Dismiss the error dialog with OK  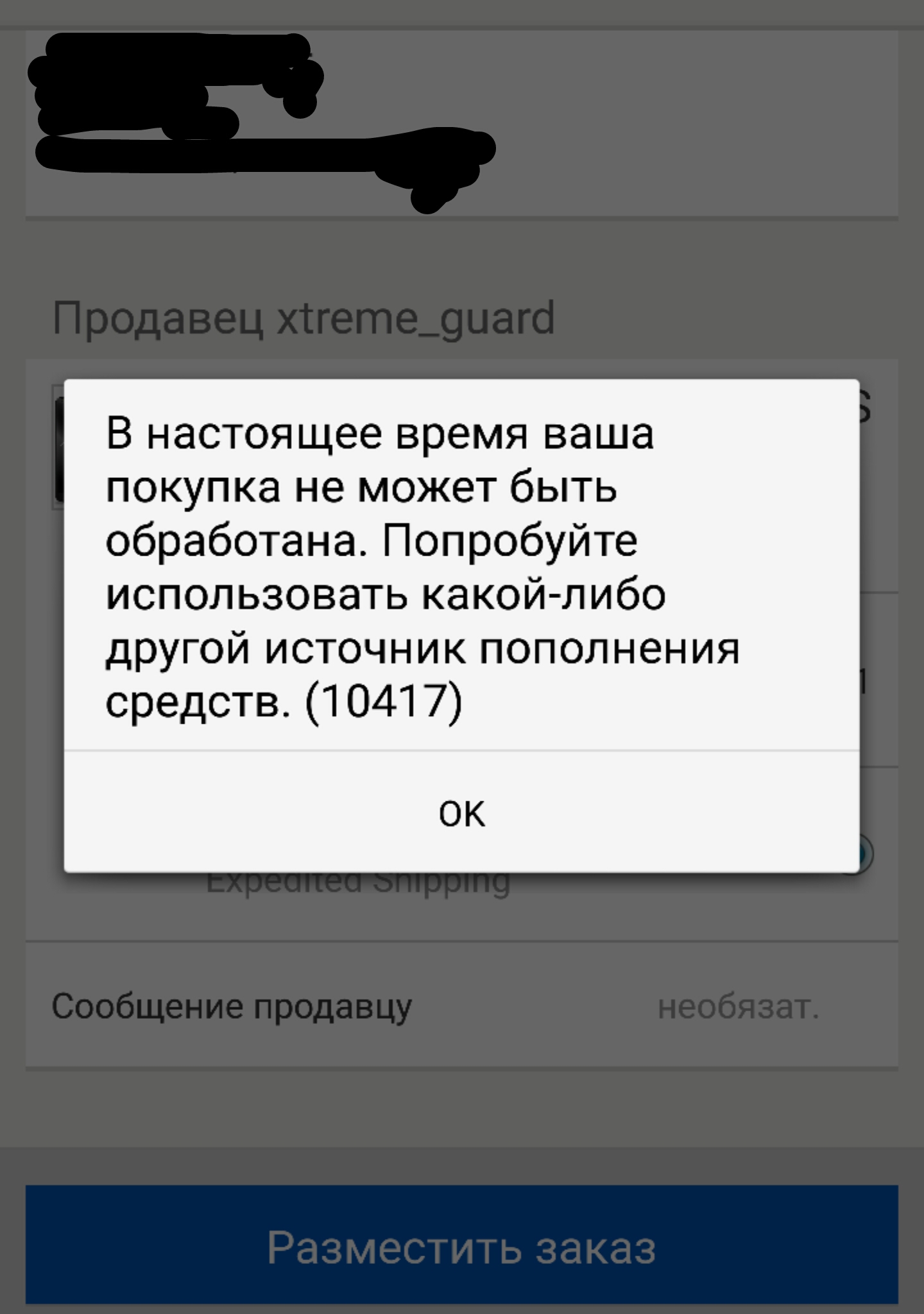point(461,812)
